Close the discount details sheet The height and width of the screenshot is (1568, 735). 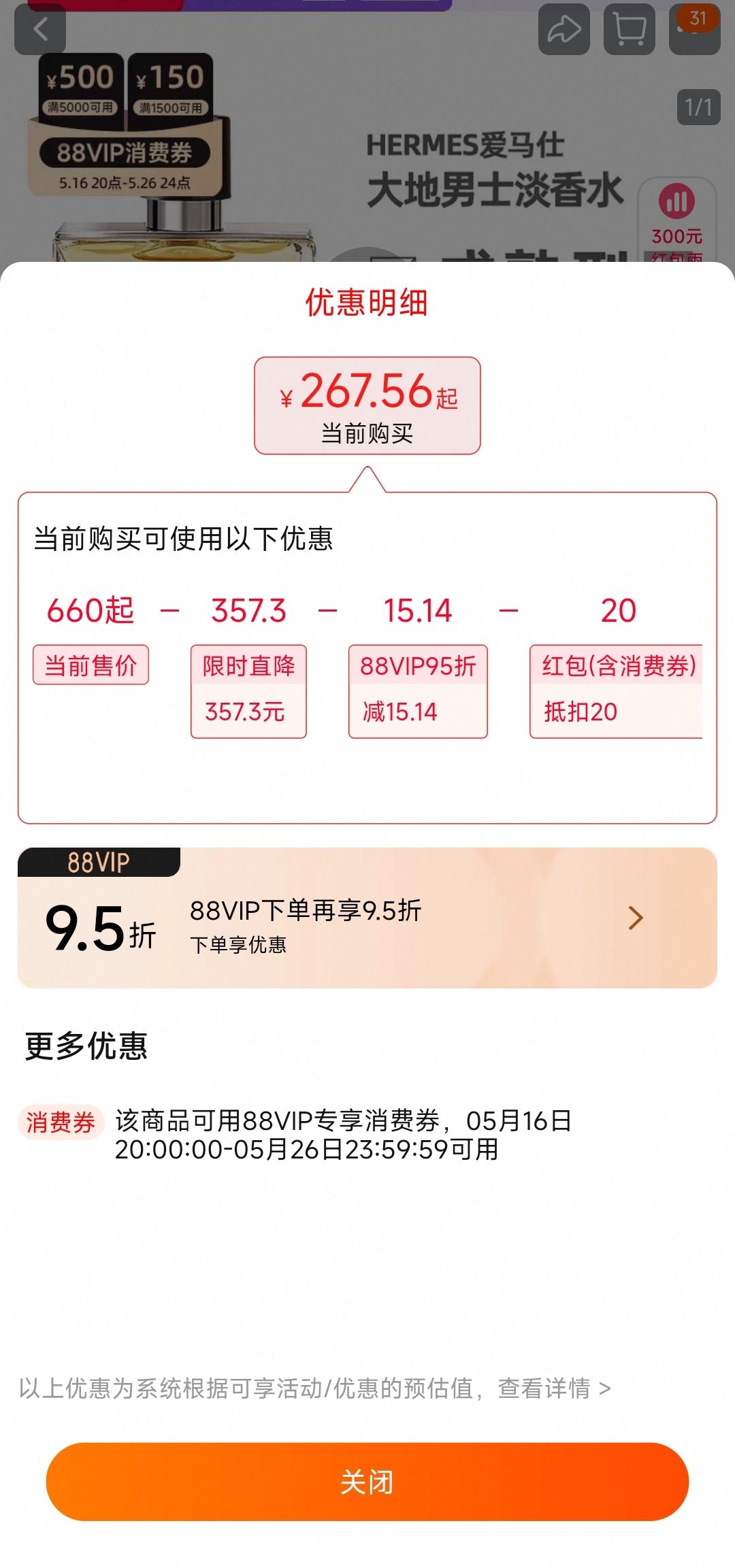(367, 1482)
